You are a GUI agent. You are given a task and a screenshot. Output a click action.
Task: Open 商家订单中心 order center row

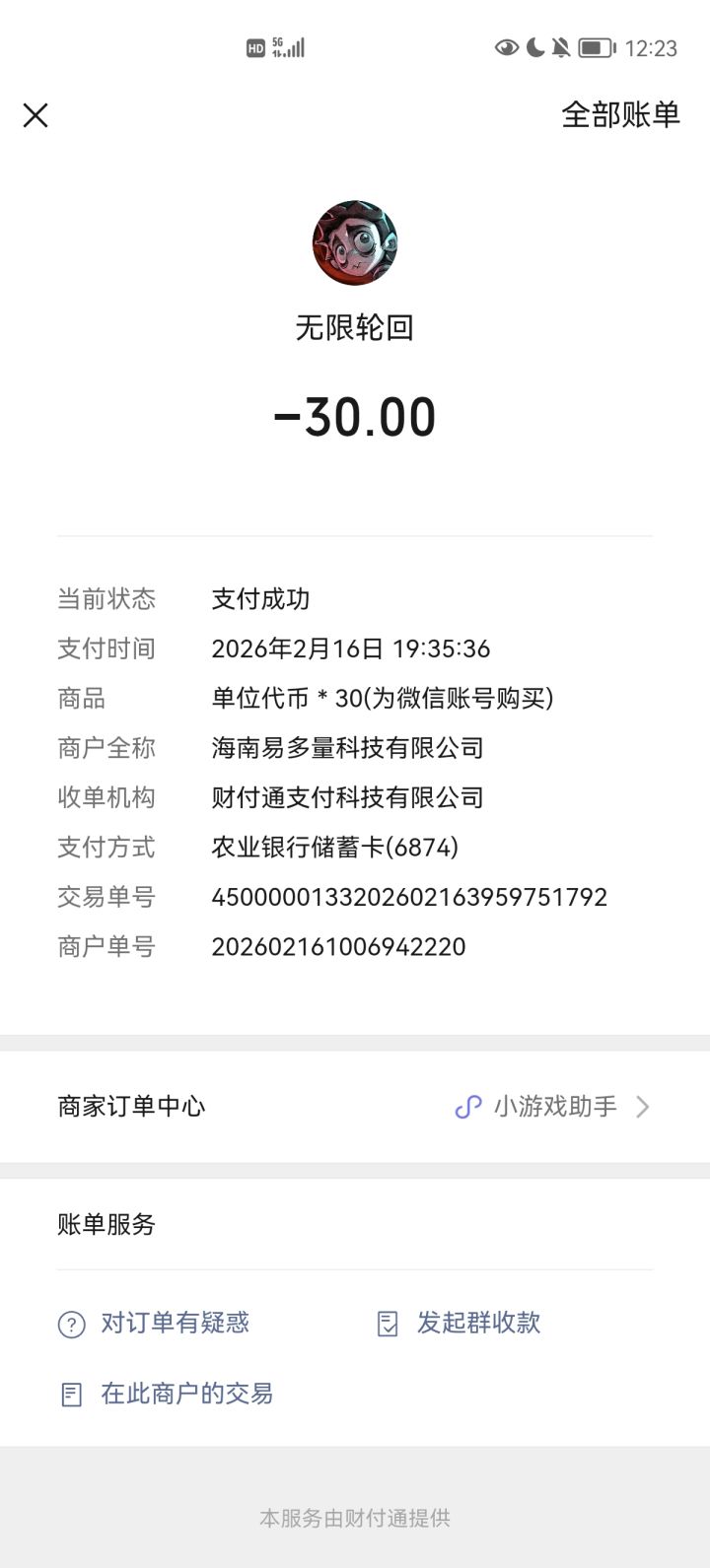(131, 1107)
